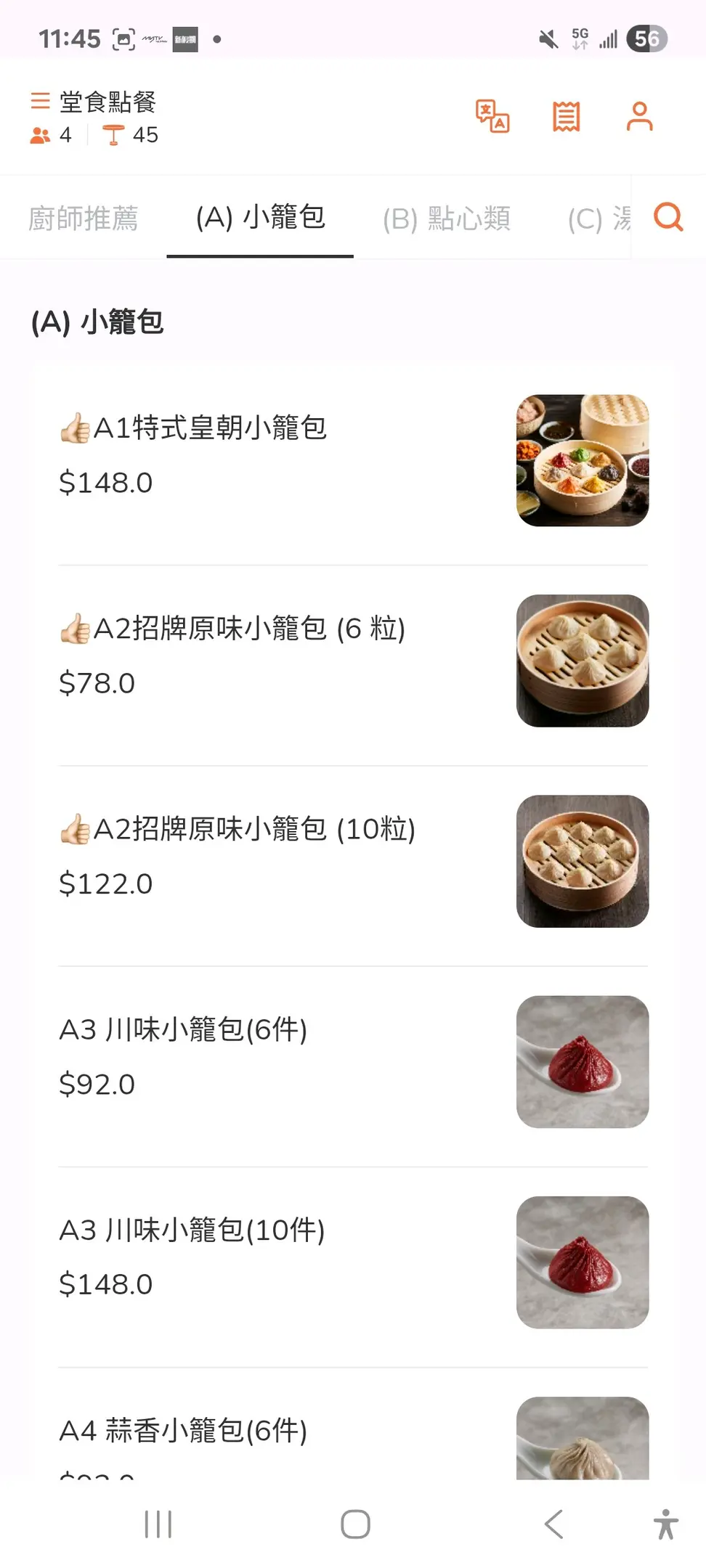Switch to the 廚師推薦 tab
This screenshot has height=1568, width=706.
pyautogui.click(x=83, y=218)
